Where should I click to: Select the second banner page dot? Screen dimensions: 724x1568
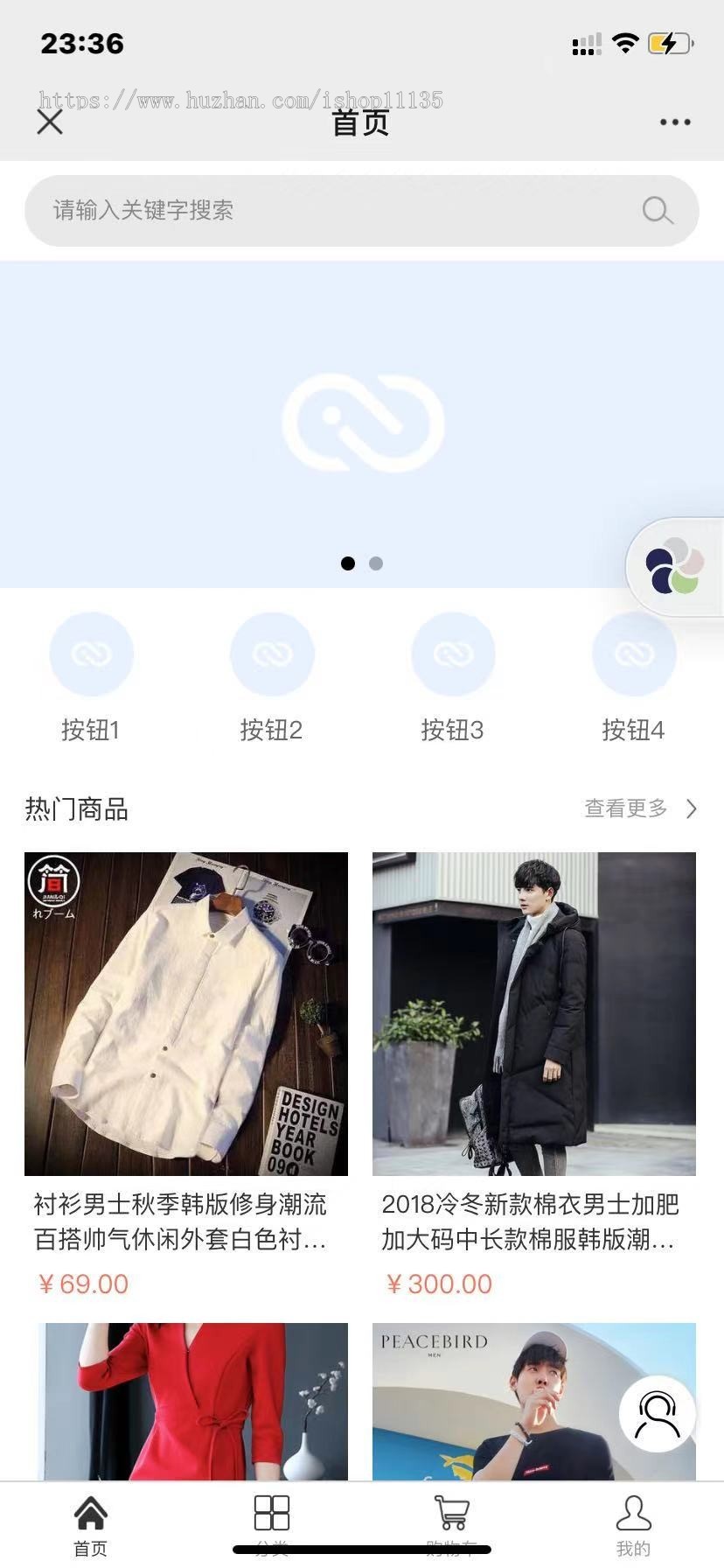(x=376, y=563)
